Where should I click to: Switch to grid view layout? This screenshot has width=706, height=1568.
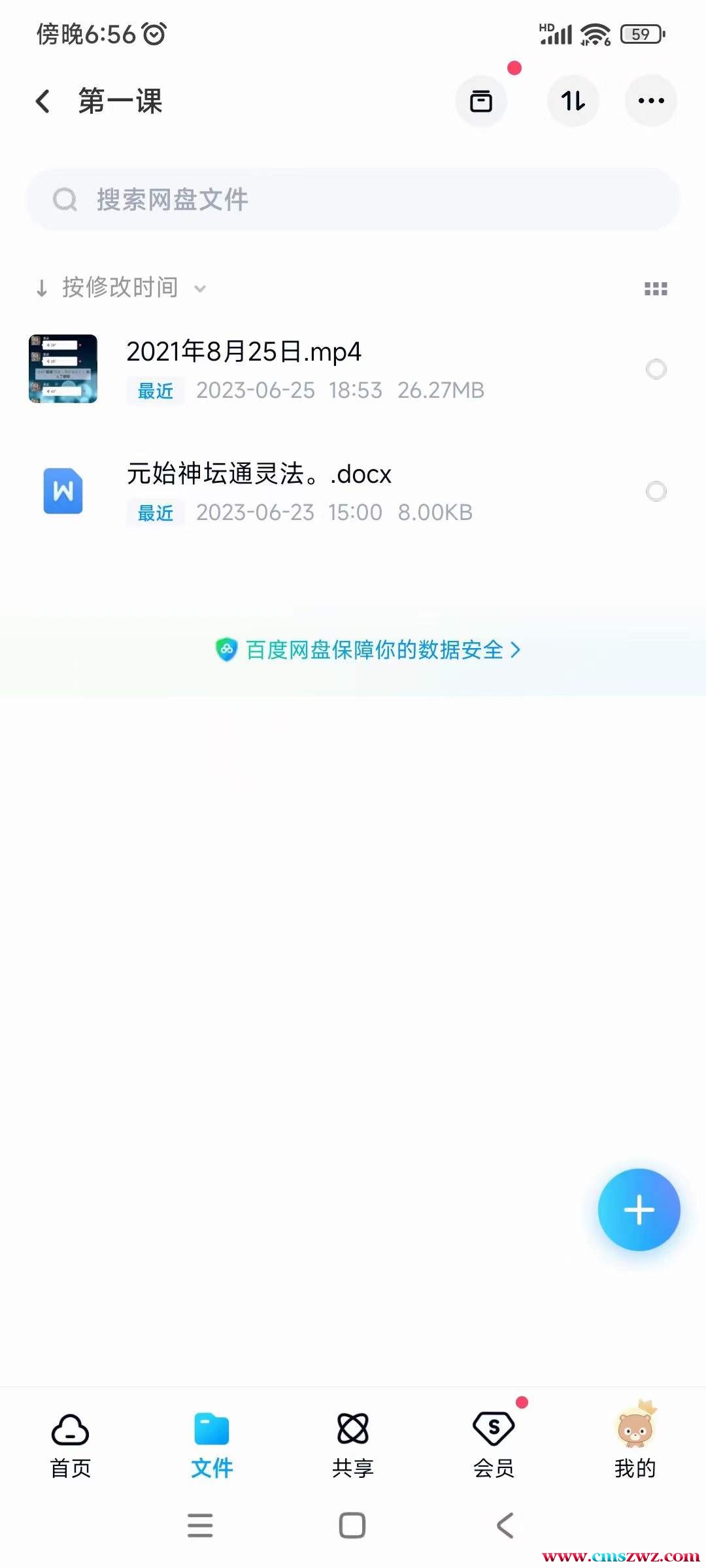point(656,289)
